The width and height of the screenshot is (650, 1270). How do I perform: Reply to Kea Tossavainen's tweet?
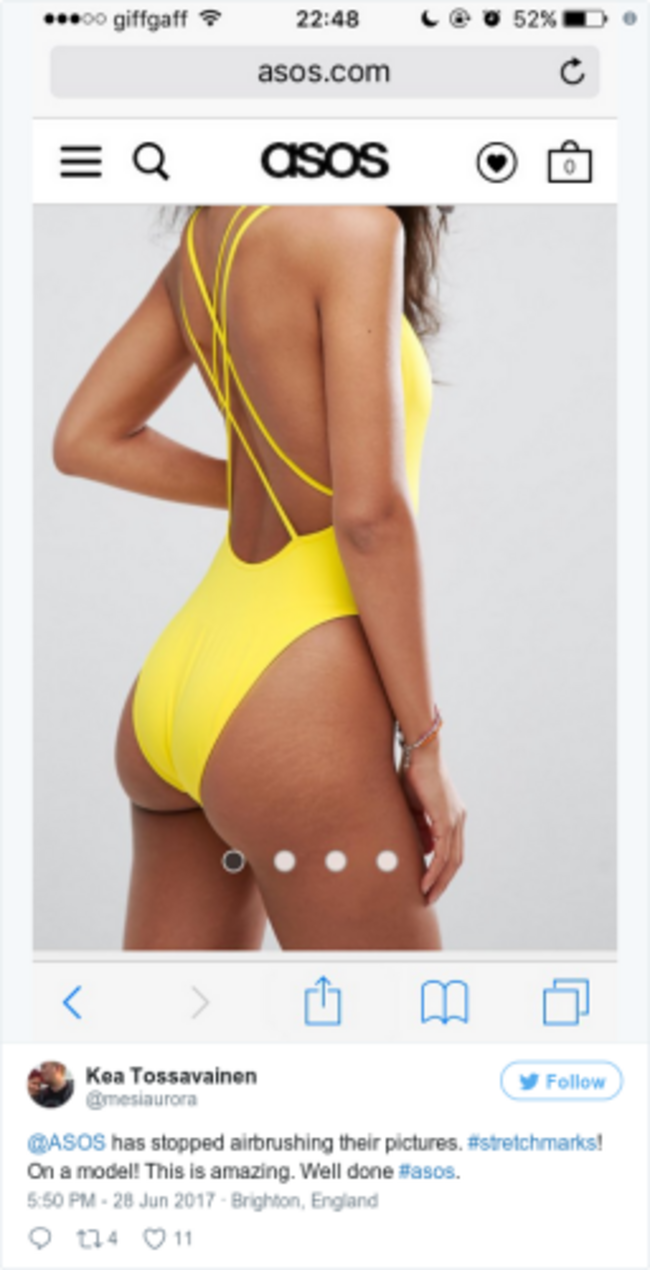[39, 1238]
